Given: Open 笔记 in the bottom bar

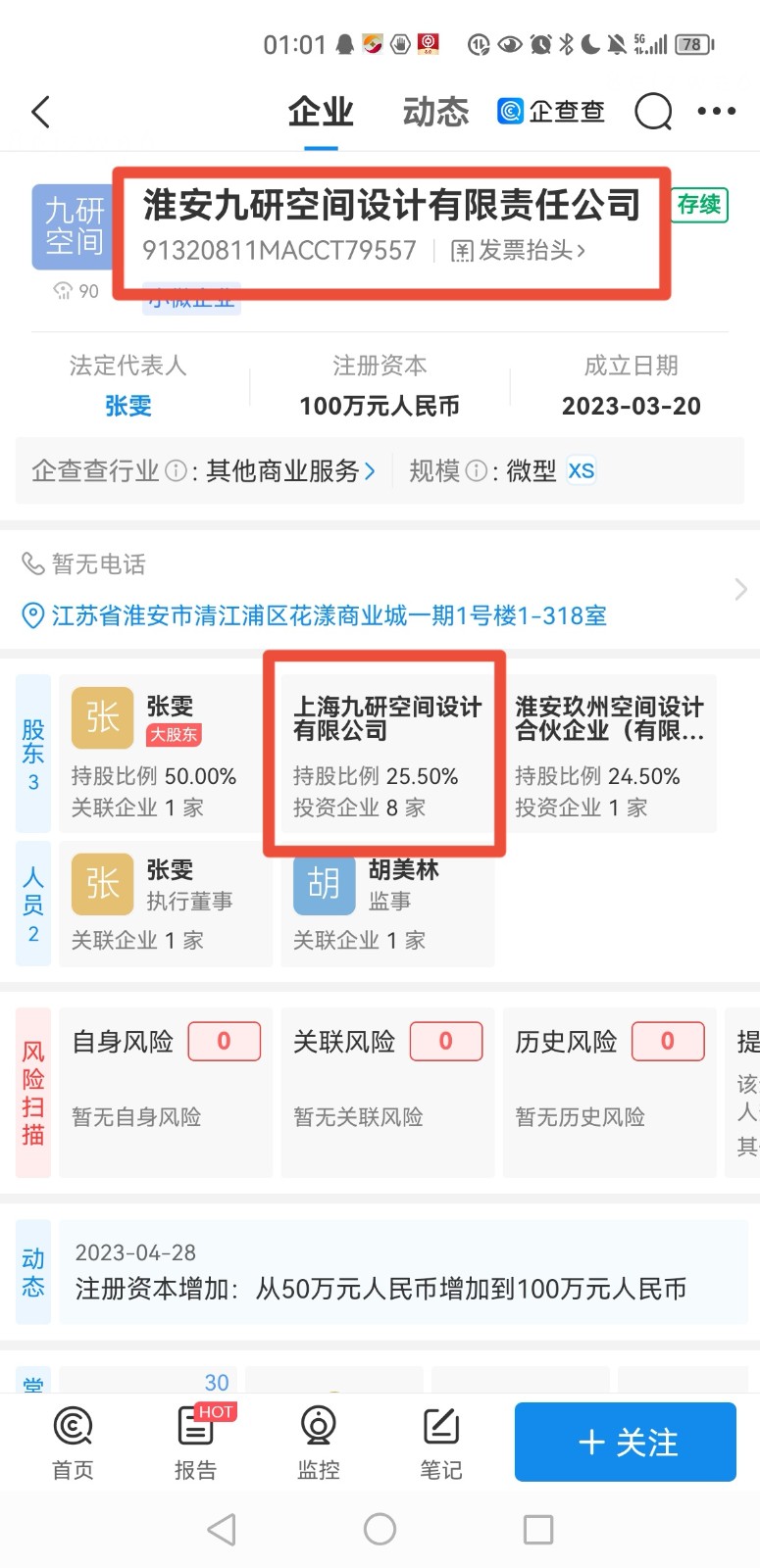Looking at the screenshot, I should (x=441, y=1443).
